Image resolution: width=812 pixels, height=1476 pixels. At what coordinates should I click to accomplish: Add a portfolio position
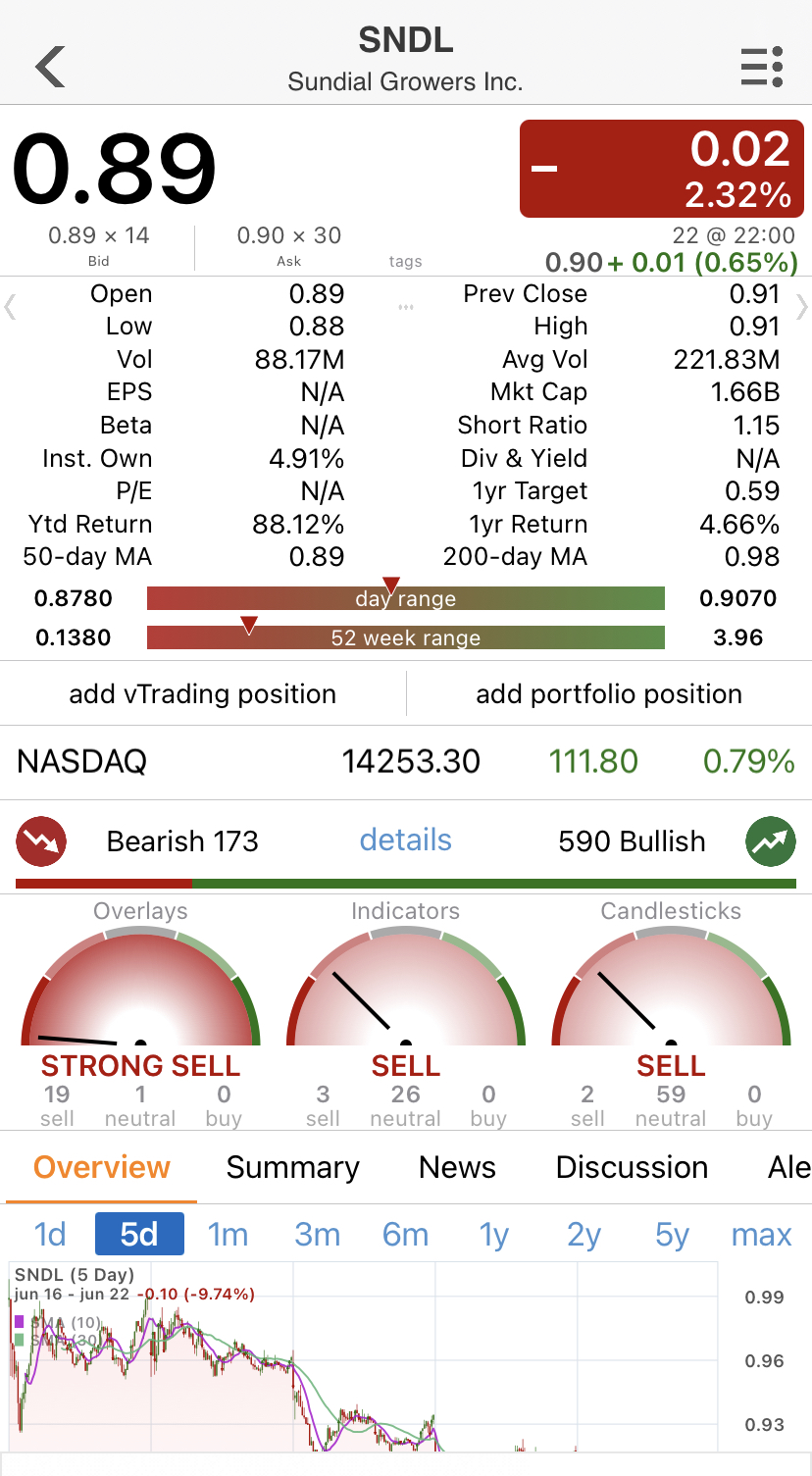609,694
